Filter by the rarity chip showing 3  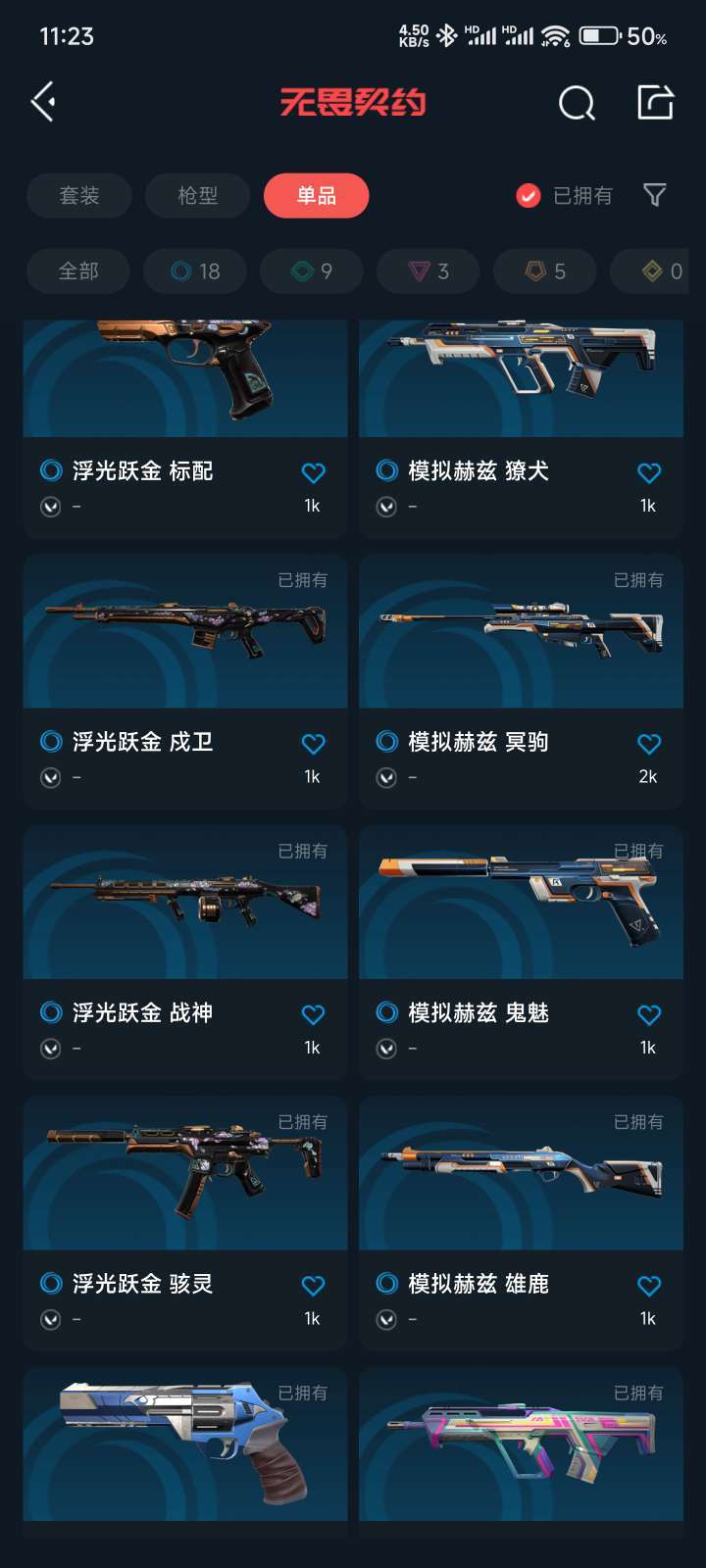(429, 271)
